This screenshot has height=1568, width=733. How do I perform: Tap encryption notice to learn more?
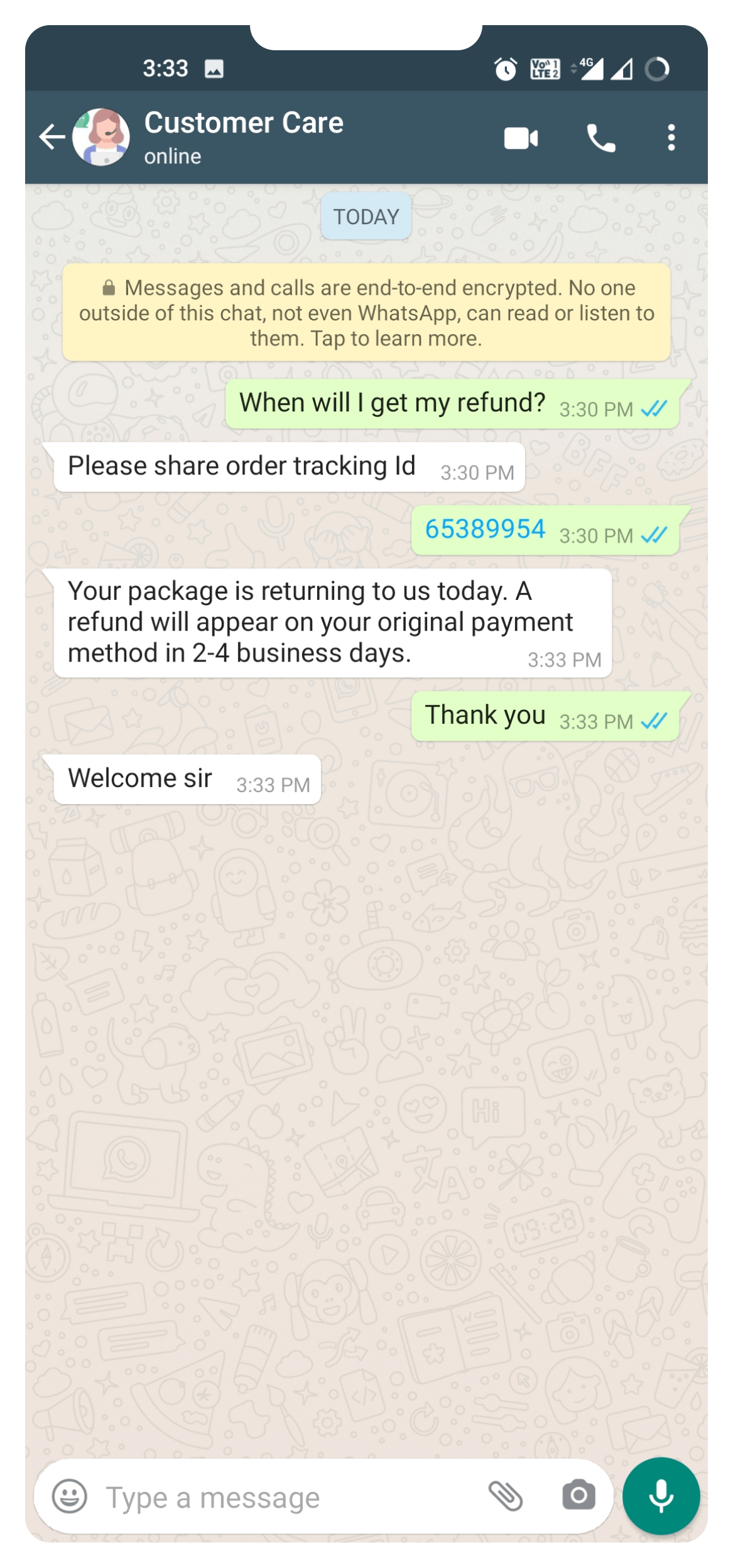(x=366, y=313)
